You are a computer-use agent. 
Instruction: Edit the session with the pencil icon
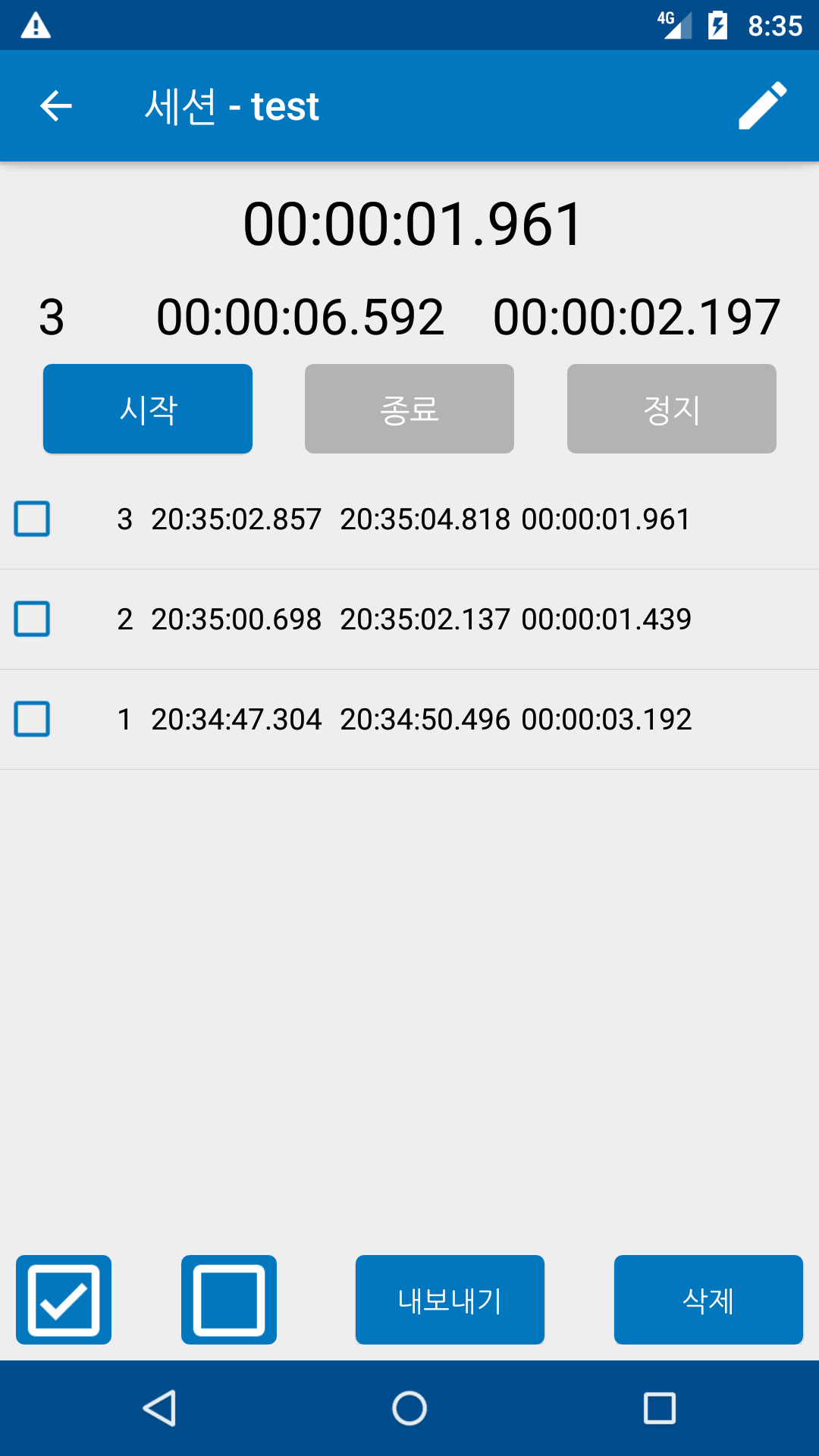tap(762, 105)
